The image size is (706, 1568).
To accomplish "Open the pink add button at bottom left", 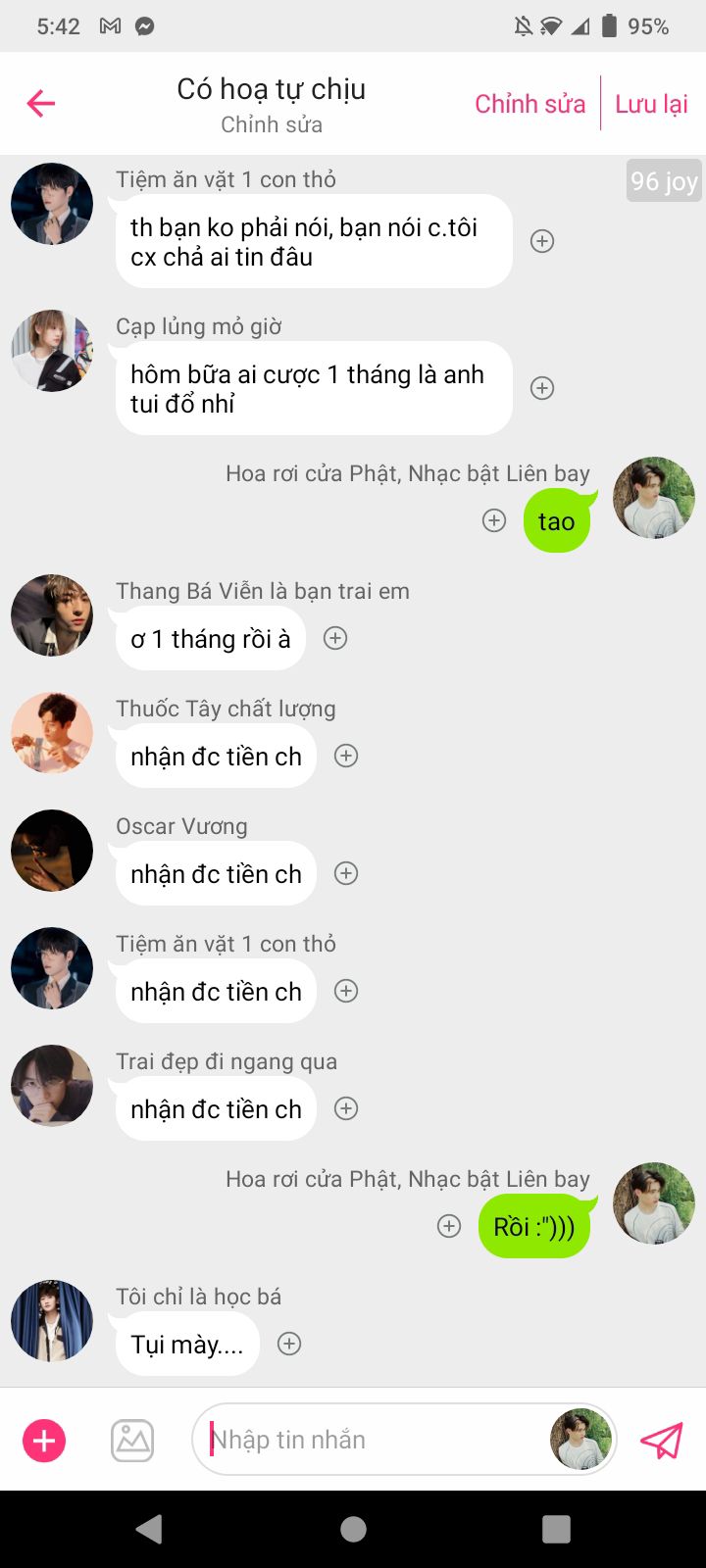I will (x=44, y=1442).
